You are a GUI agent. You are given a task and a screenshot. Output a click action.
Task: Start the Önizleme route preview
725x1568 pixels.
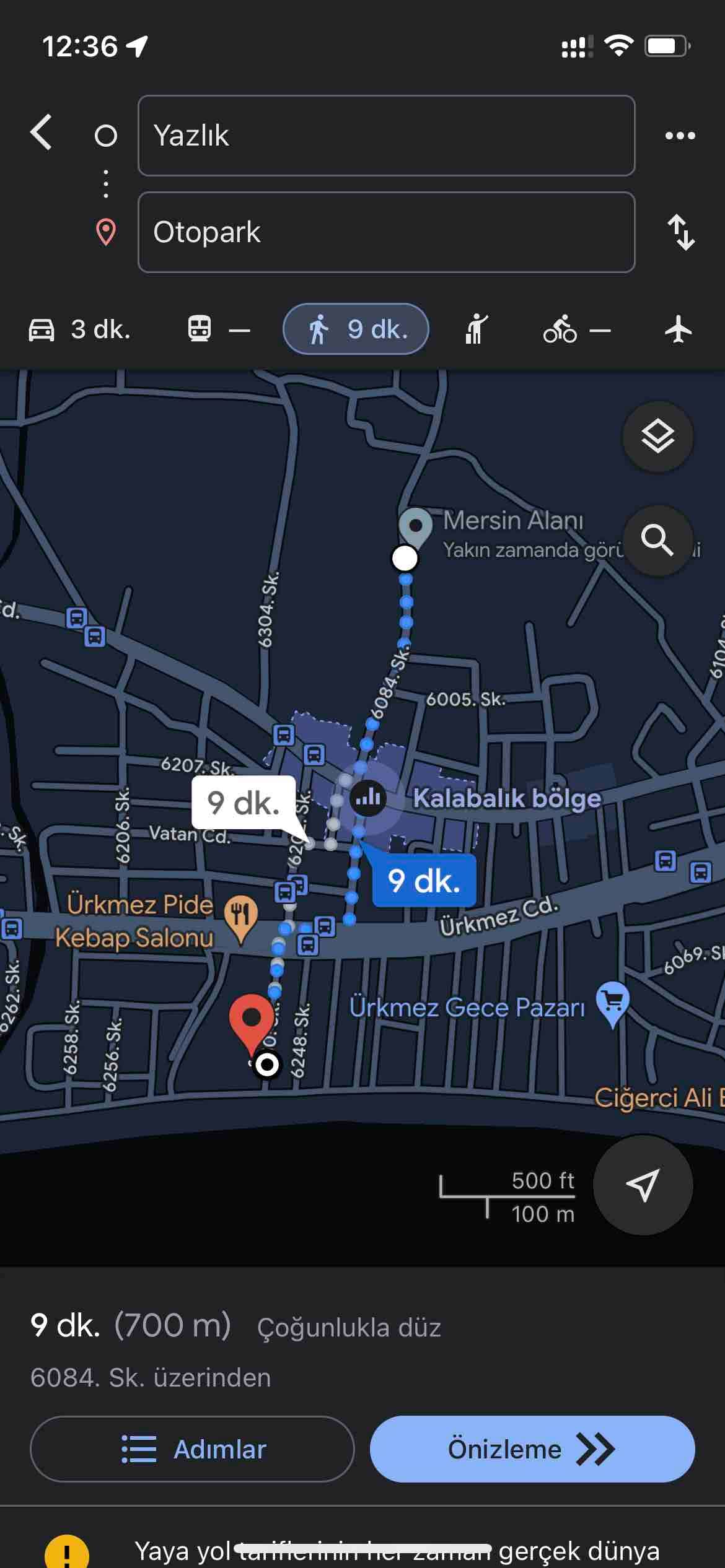tap(532, 1450)
